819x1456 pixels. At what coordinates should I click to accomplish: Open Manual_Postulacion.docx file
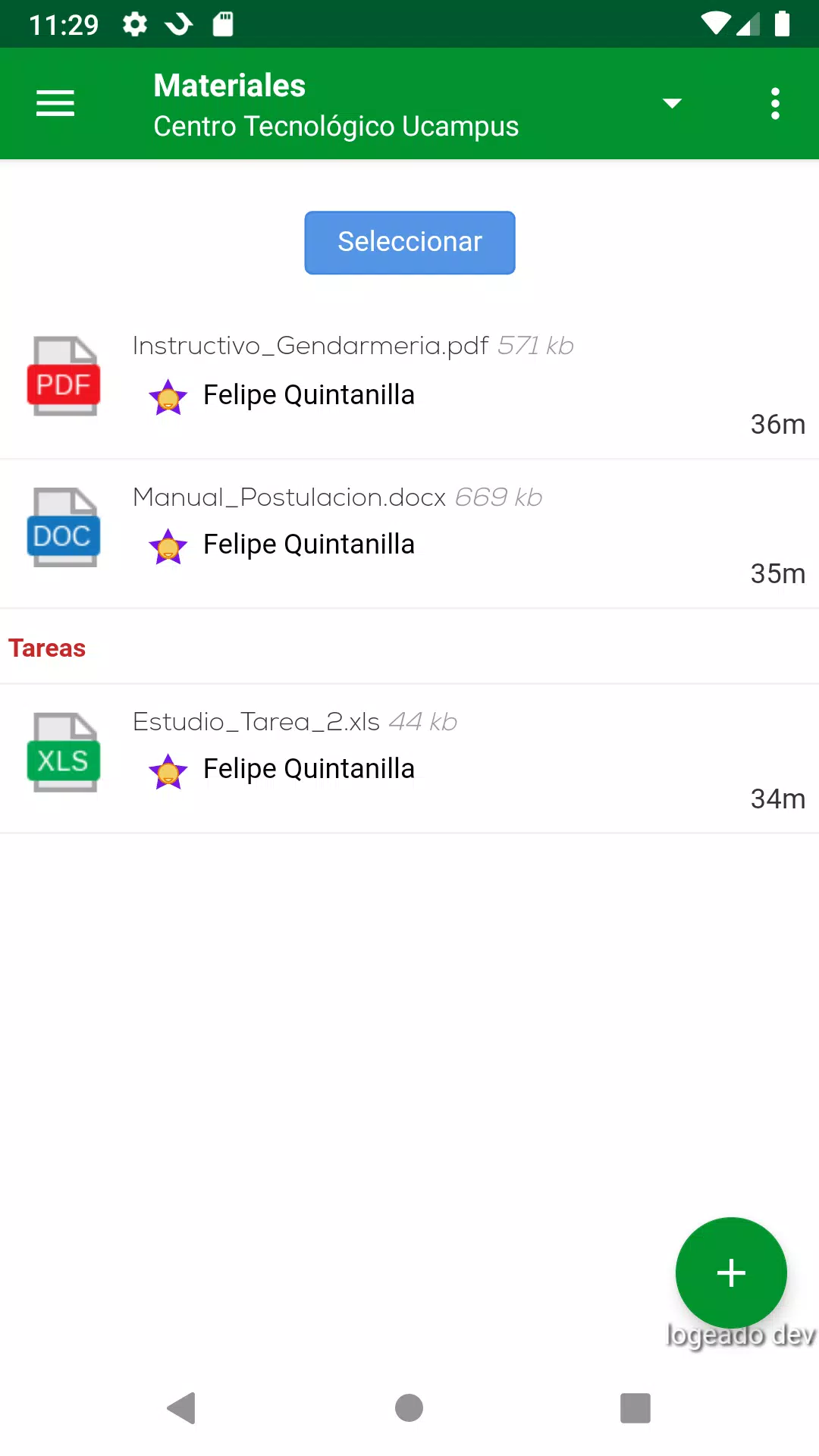(409, 534)
